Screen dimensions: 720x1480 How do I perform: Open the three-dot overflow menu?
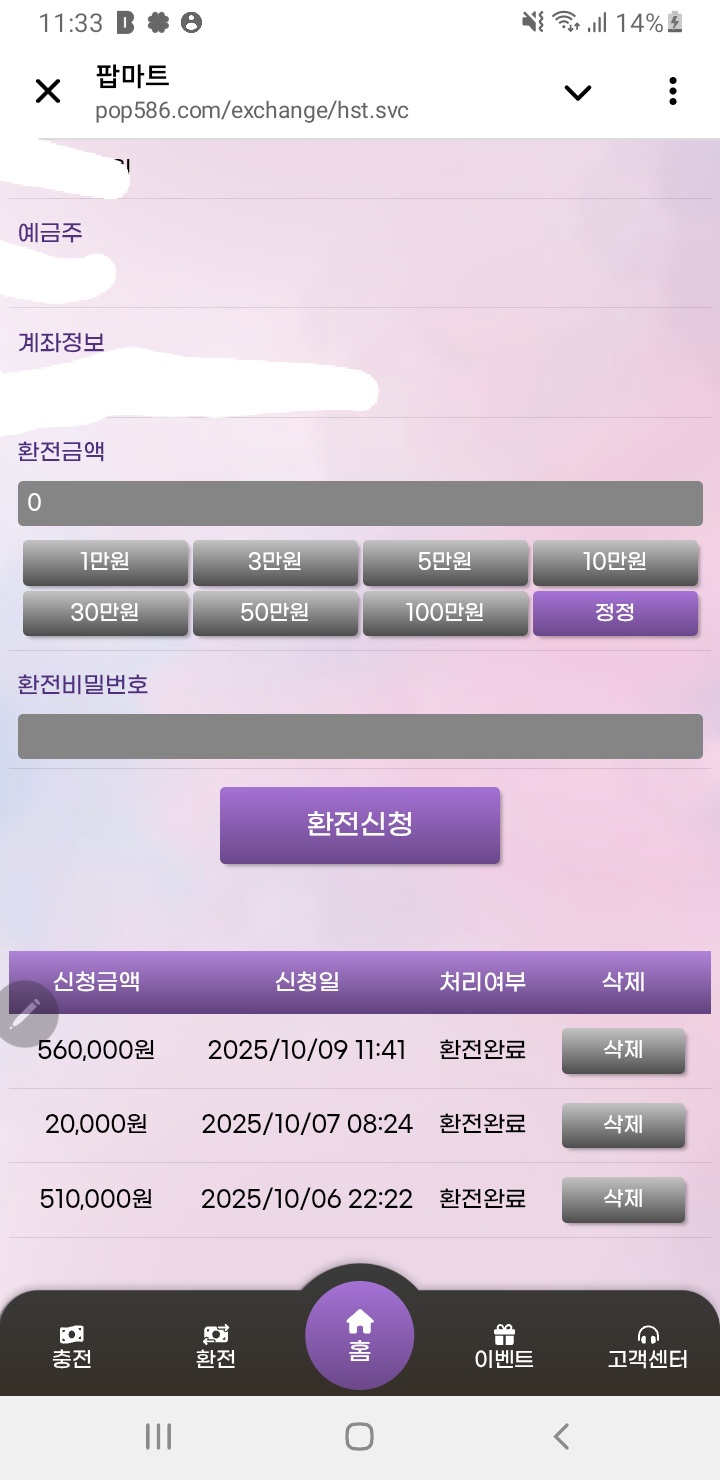click(x=673, y=91)
